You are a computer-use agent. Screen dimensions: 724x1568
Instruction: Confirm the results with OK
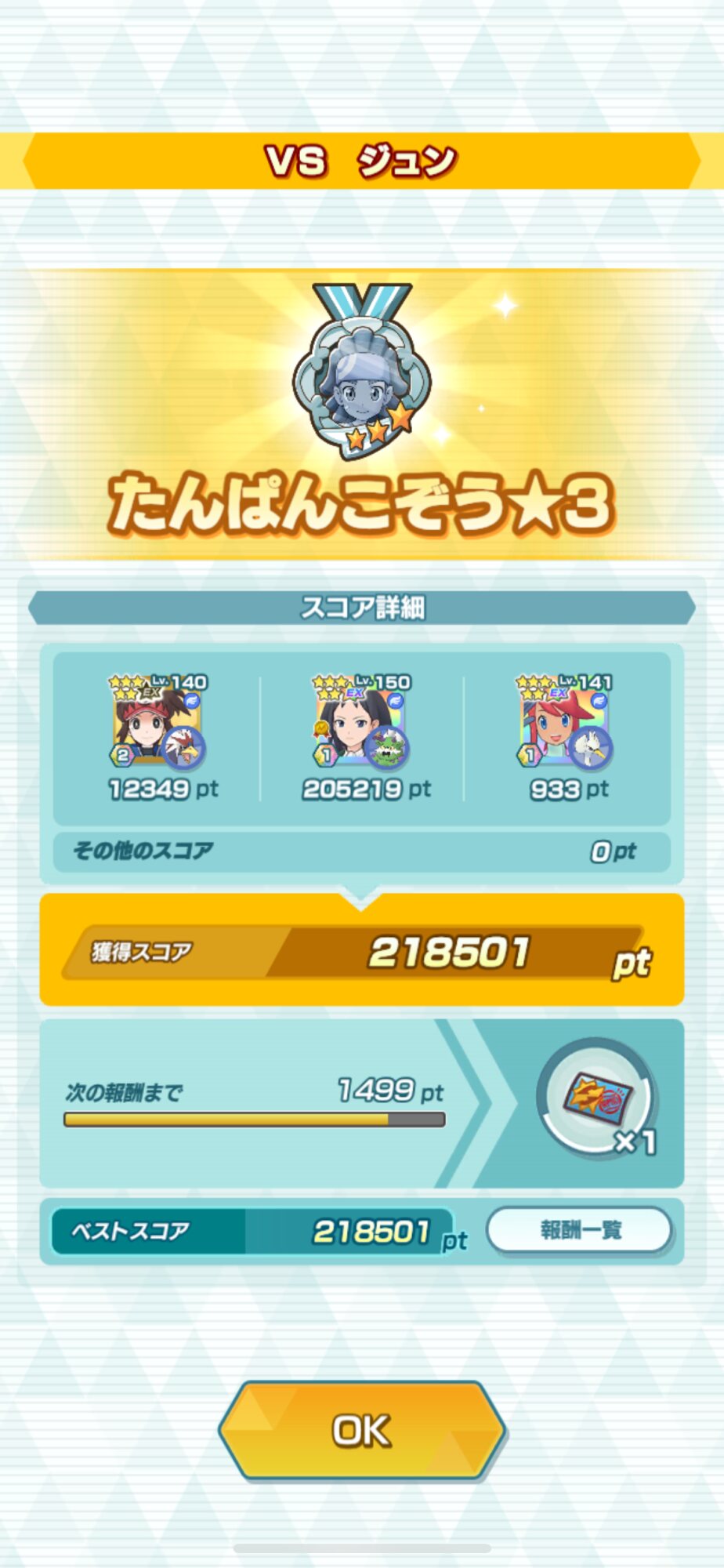361,1431
